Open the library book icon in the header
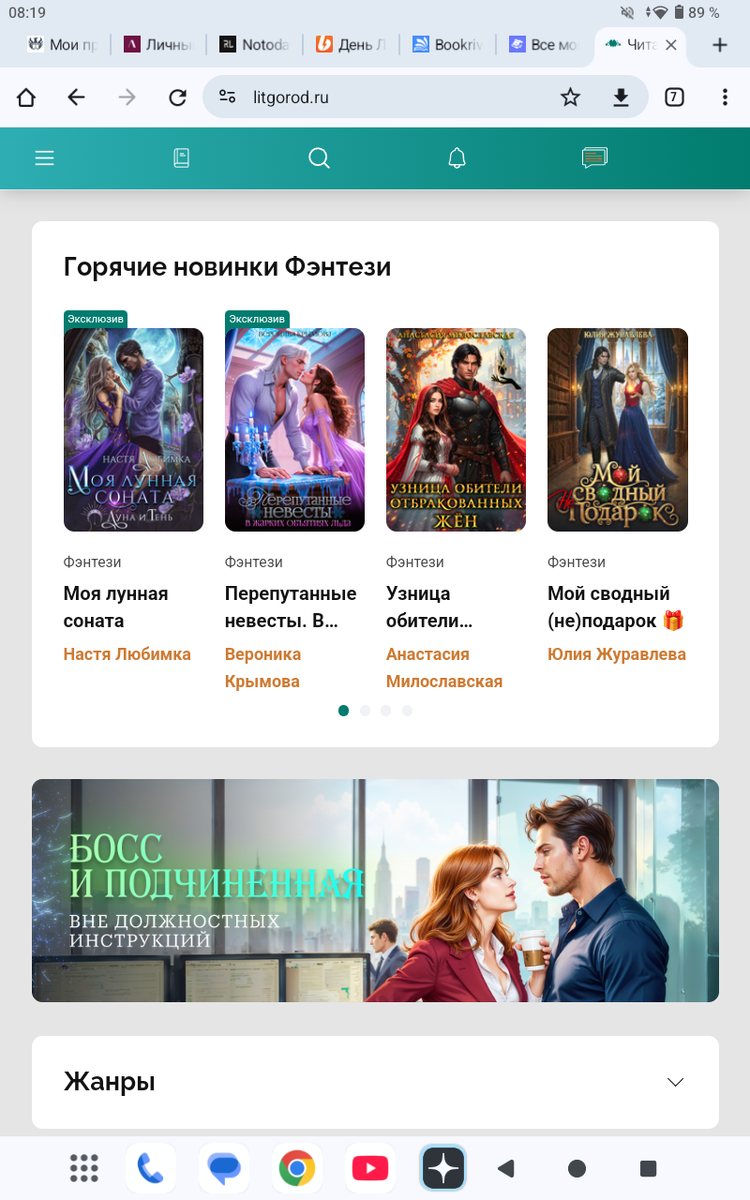The width and height of the screenshot is (750, 1200). point(181,158)
